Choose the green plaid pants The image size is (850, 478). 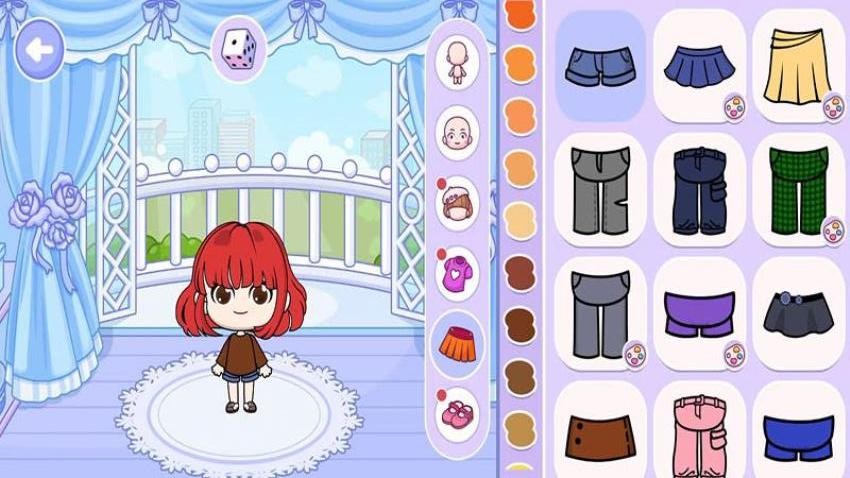click(797, 190)
